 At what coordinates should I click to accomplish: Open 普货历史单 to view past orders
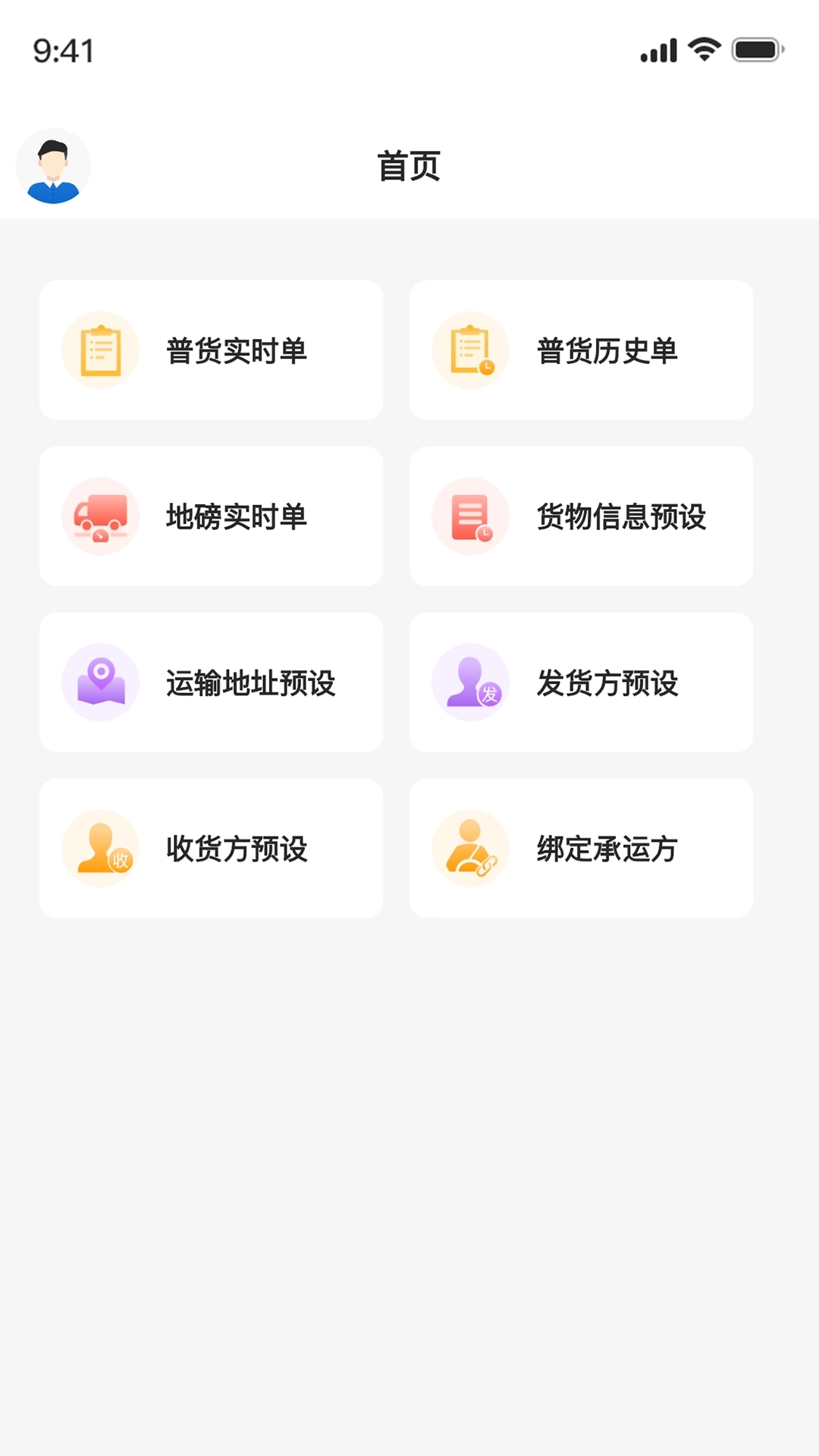(x=582, y=350)
